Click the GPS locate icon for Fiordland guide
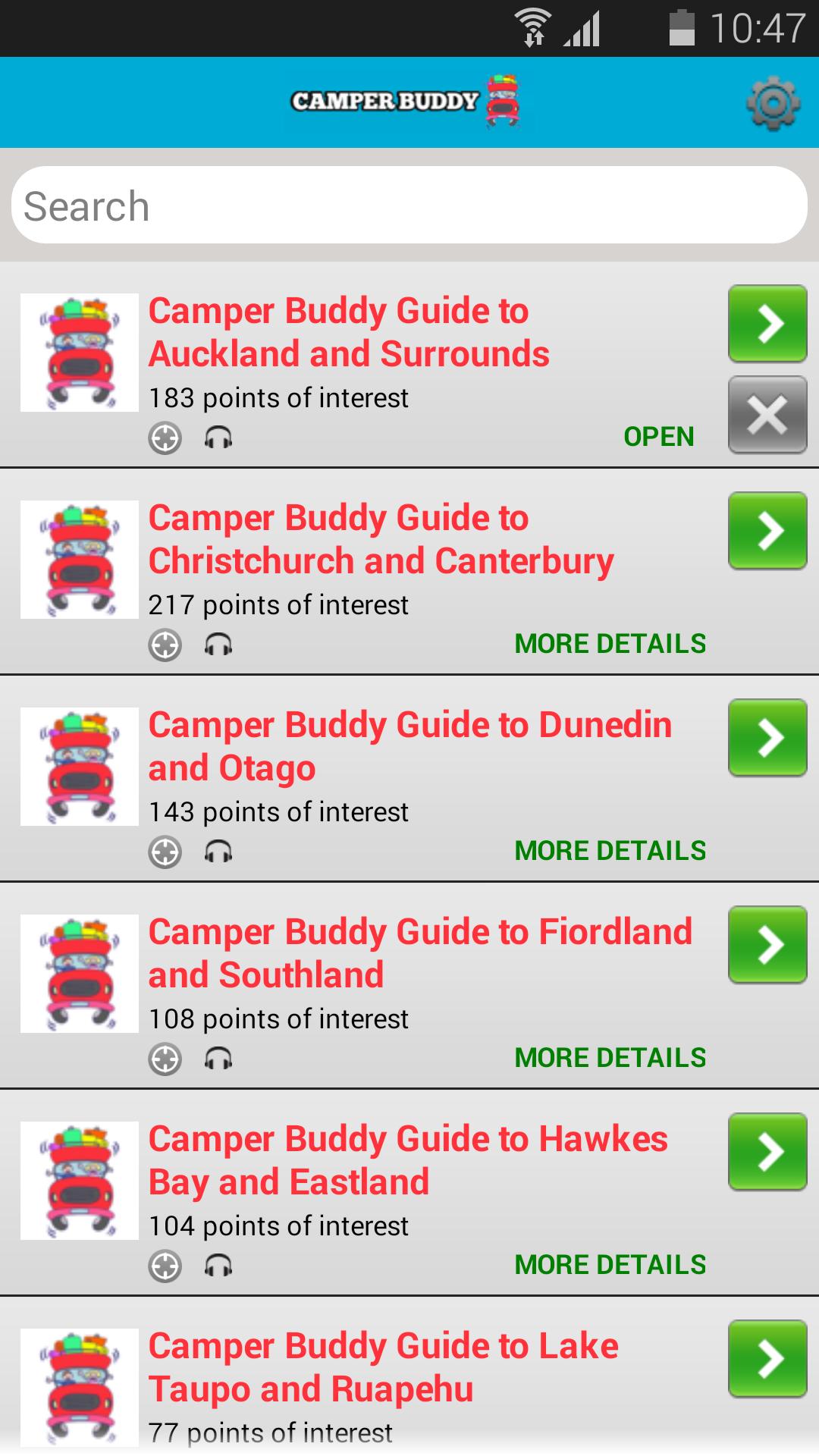 165,1060
